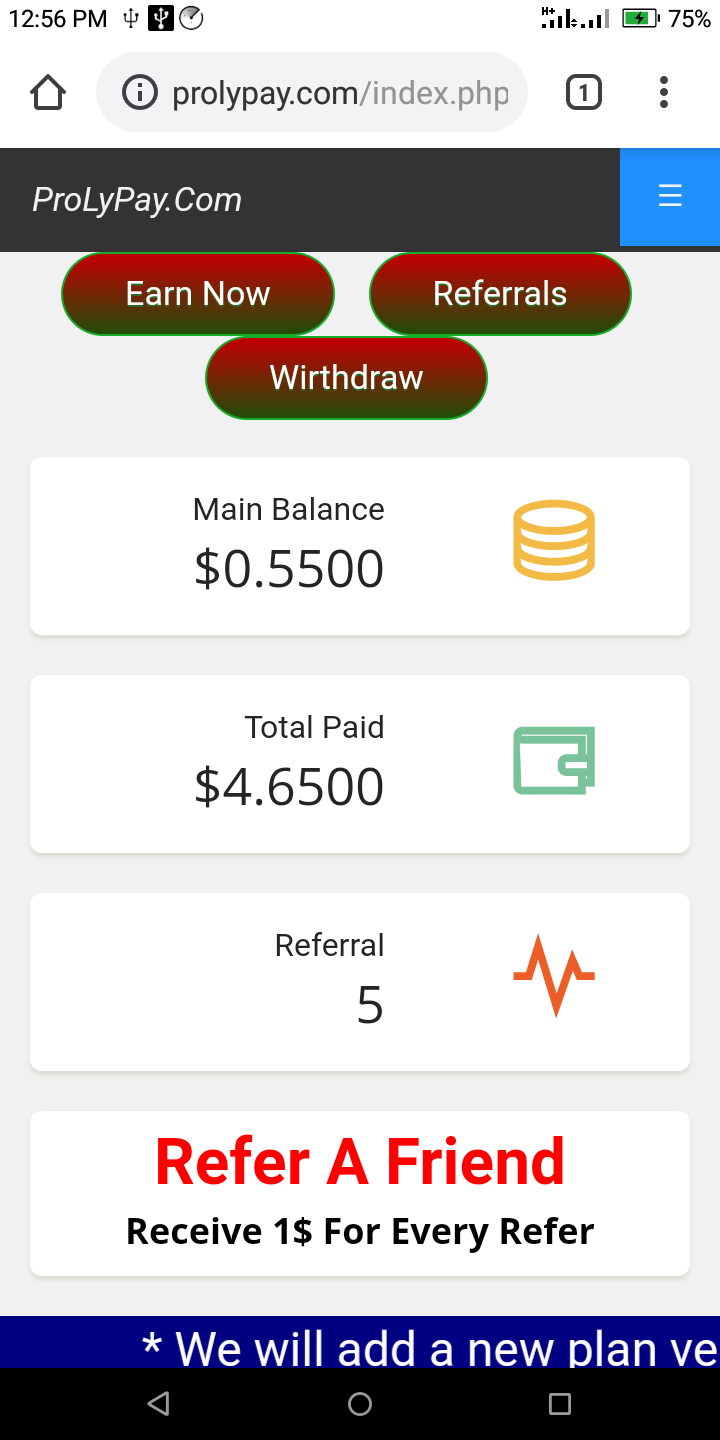Open the Referrals page
Viewport: 720px width, 1440px height.
click(x=500, y=294)
